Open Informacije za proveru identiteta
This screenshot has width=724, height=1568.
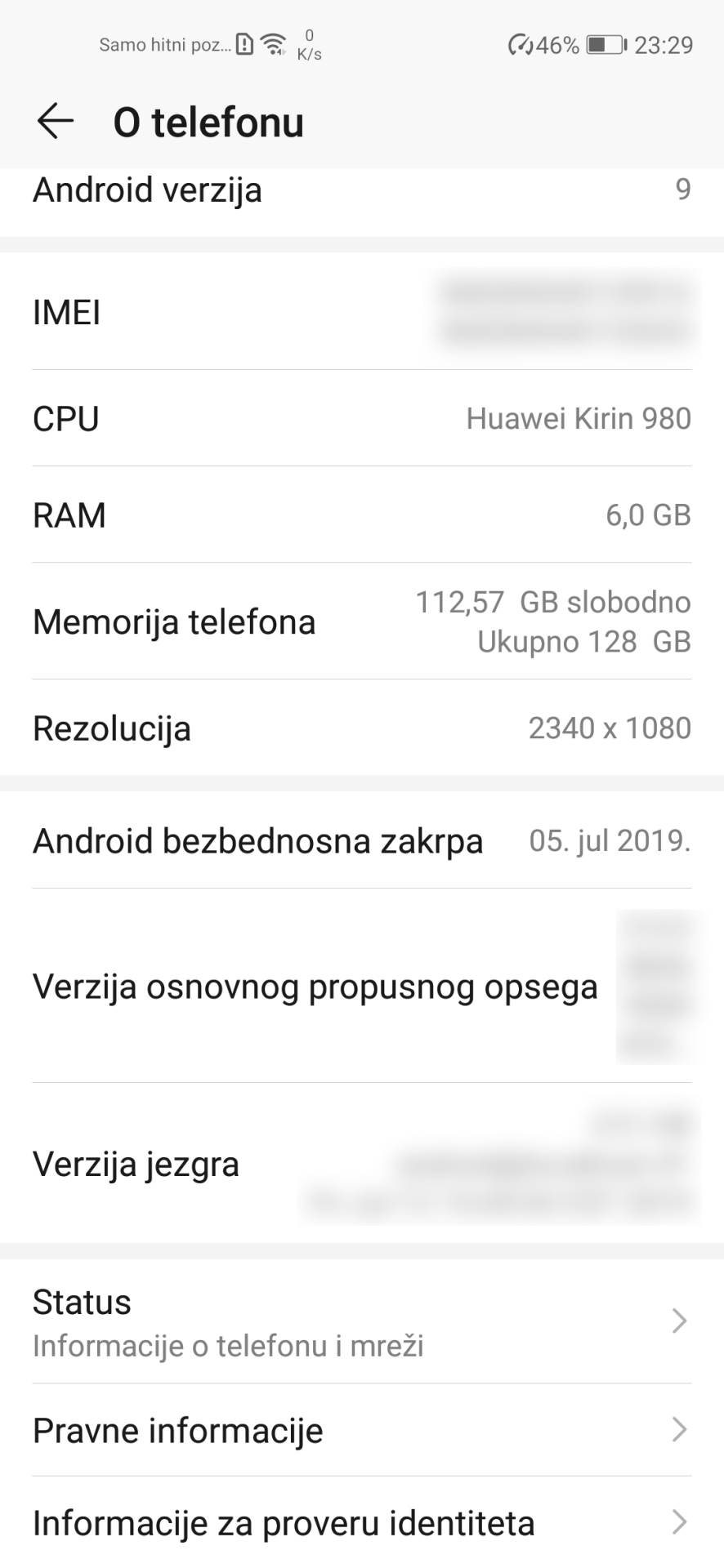click(361, 1523)
